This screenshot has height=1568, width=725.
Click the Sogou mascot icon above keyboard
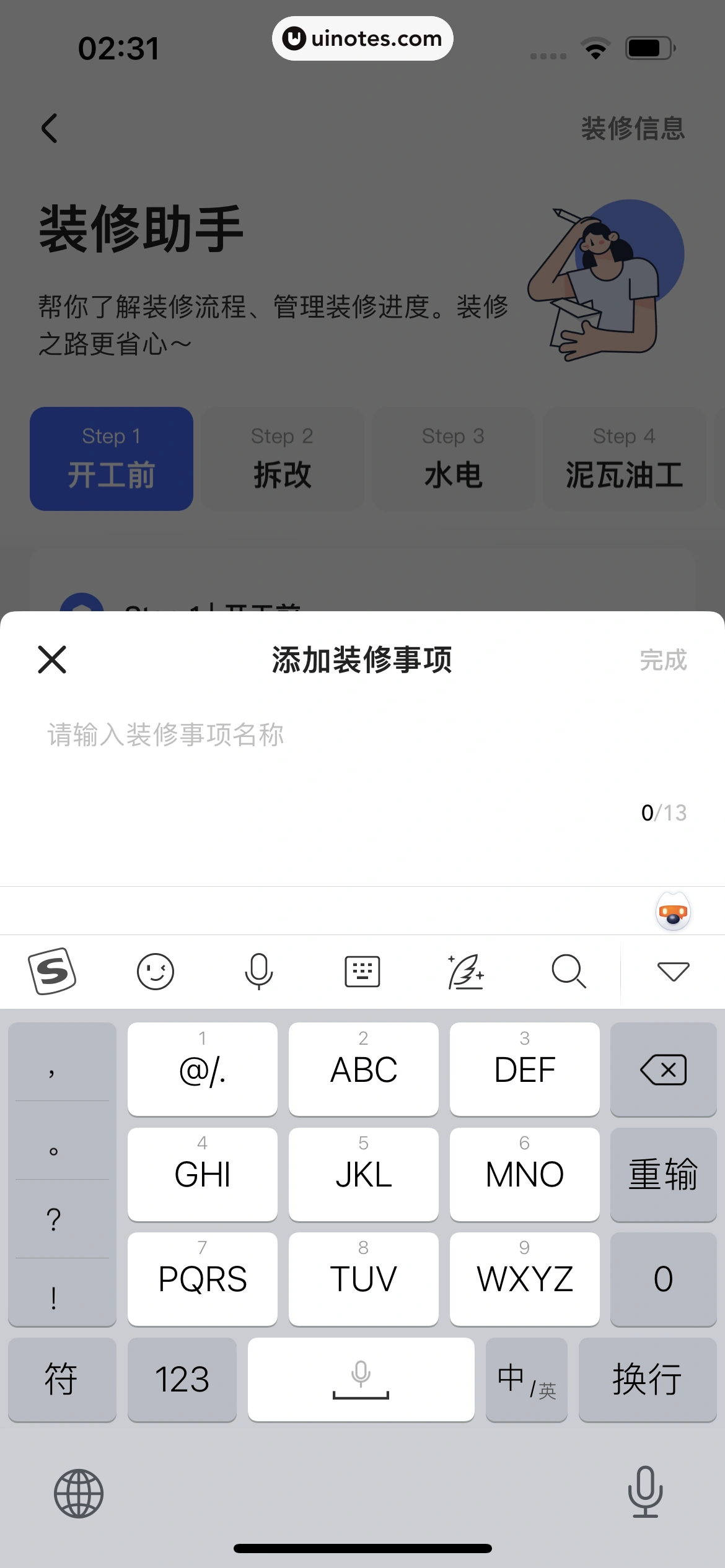(673, 912)
